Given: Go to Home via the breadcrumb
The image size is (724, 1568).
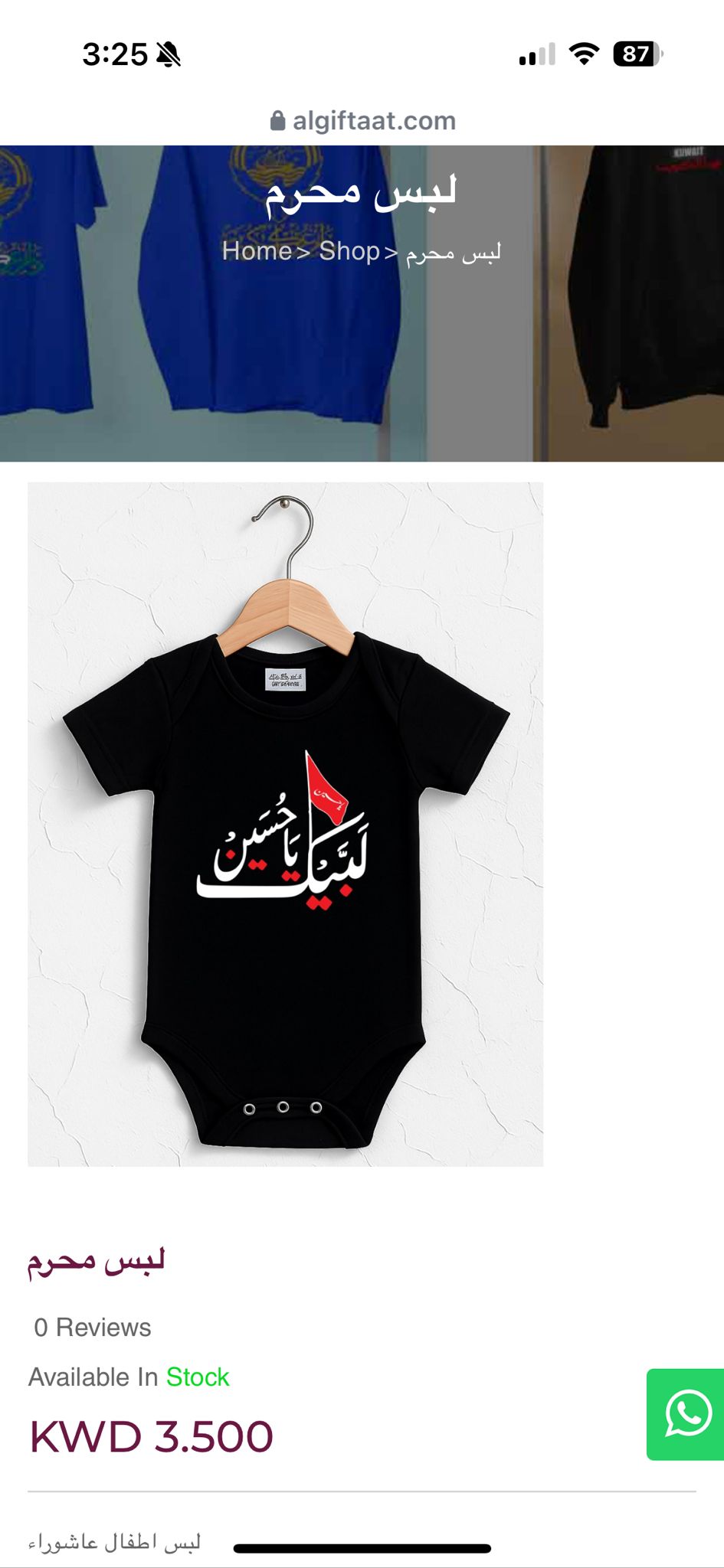Looking at the screenshot, I should [257, 251].
